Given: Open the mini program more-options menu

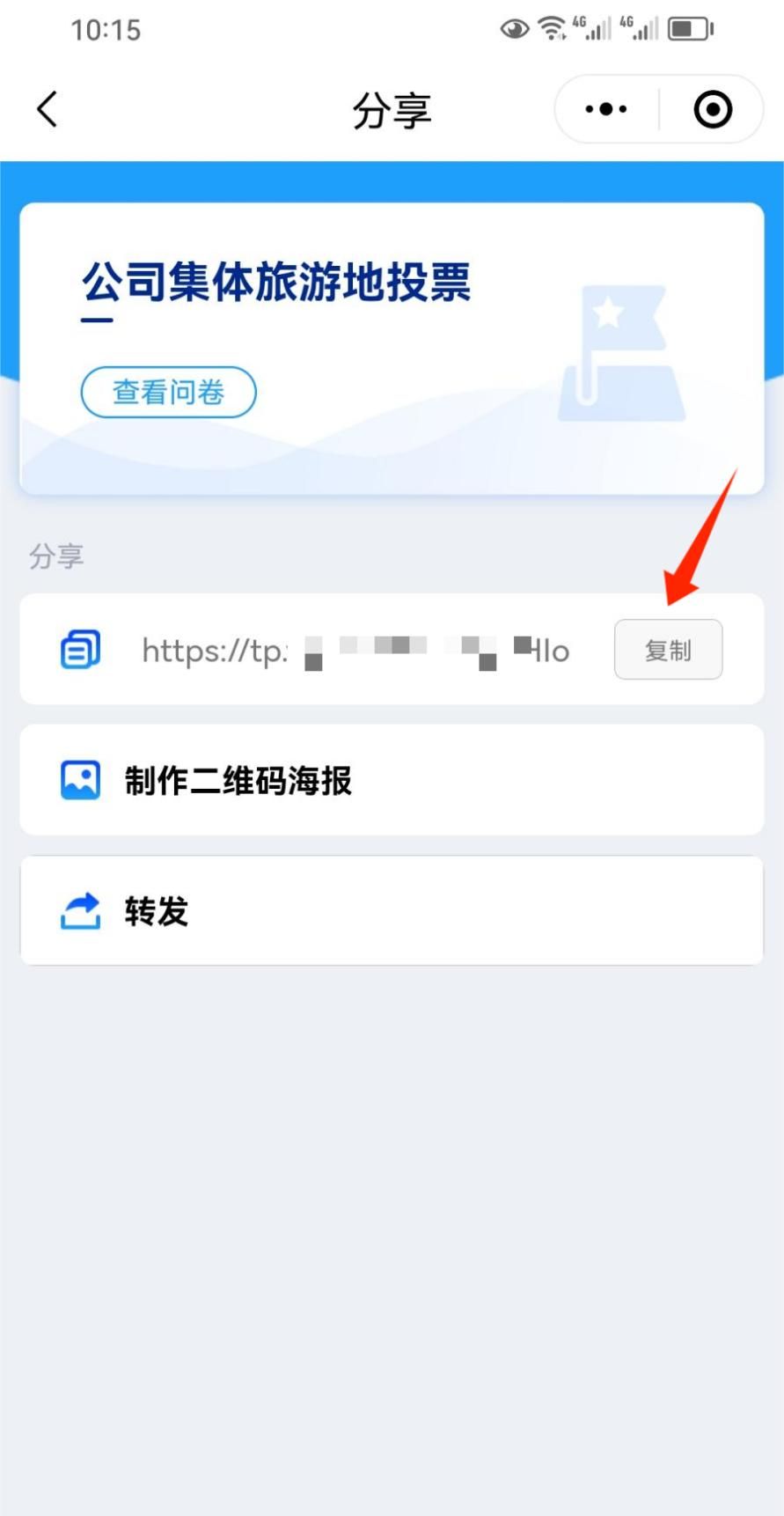Looking at the screenshot, I should [x=606, y=110].
